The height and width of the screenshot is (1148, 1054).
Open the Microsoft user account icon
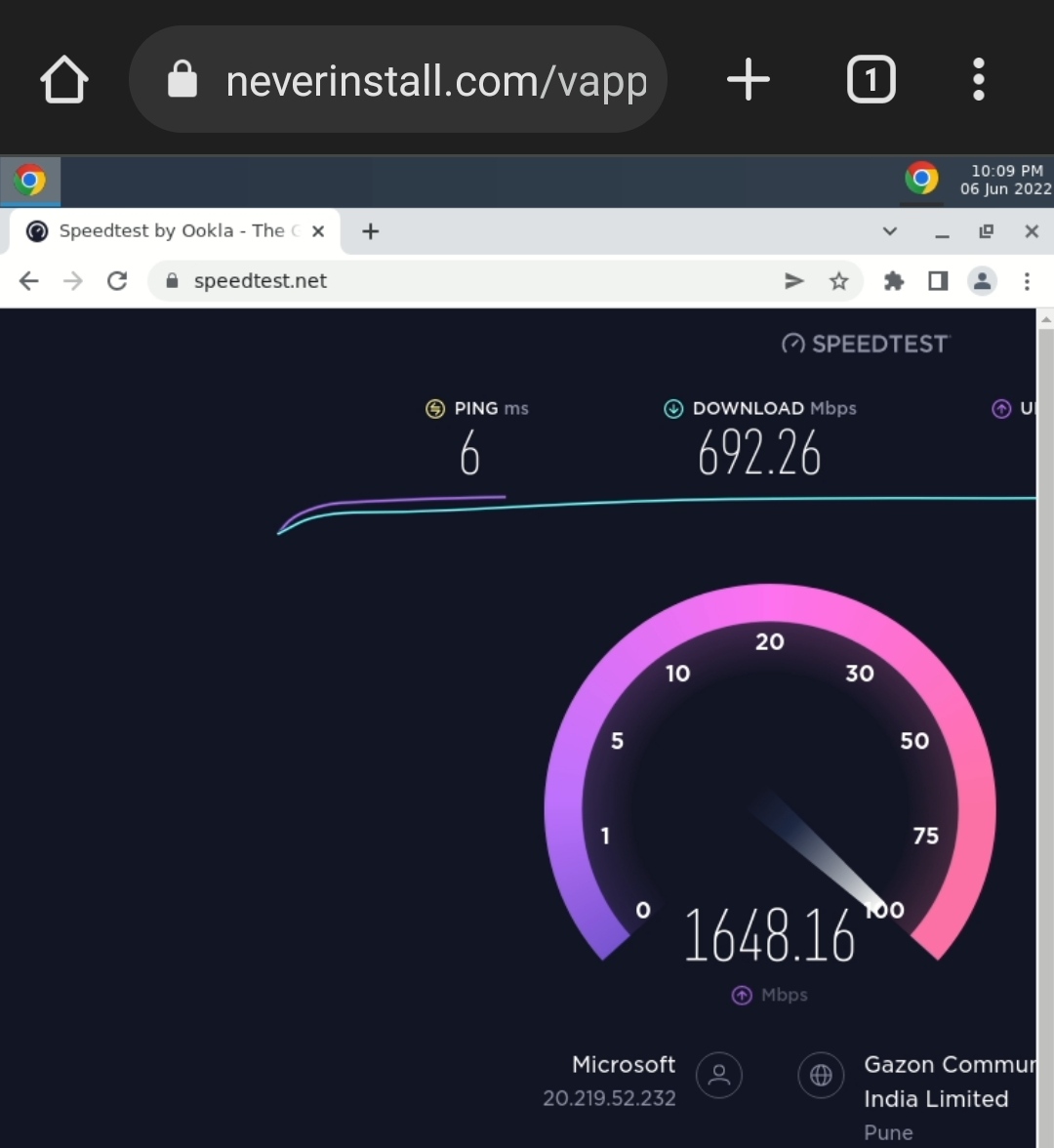pyautogui.click(x=718, y=1075)
